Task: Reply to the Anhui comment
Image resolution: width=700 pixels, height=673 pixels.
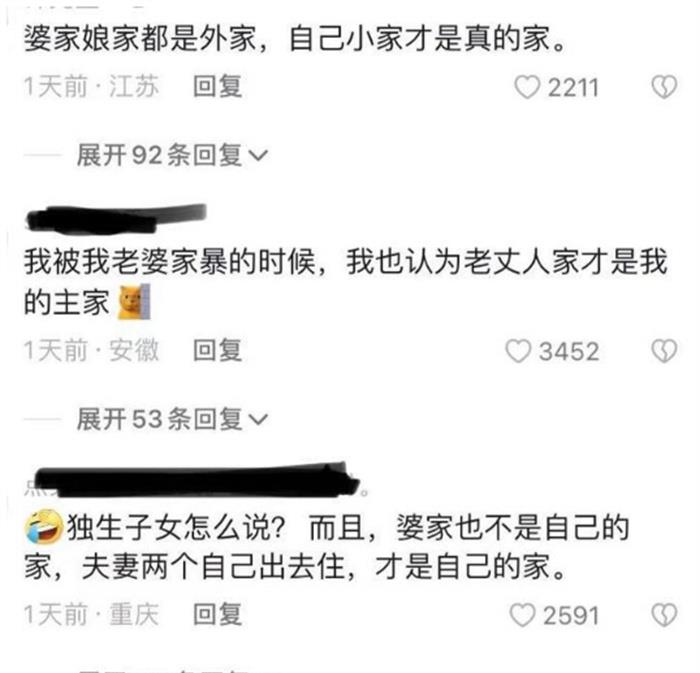Action: click(217, 350)
